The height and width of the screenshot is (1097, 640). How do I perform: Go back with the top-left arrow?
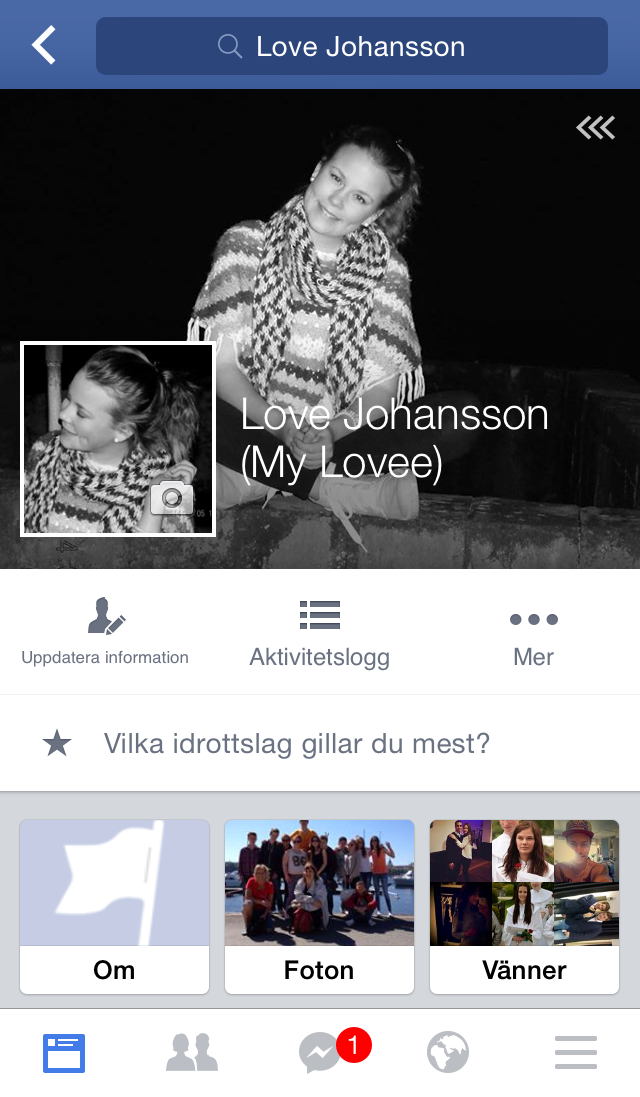[44, 45]
